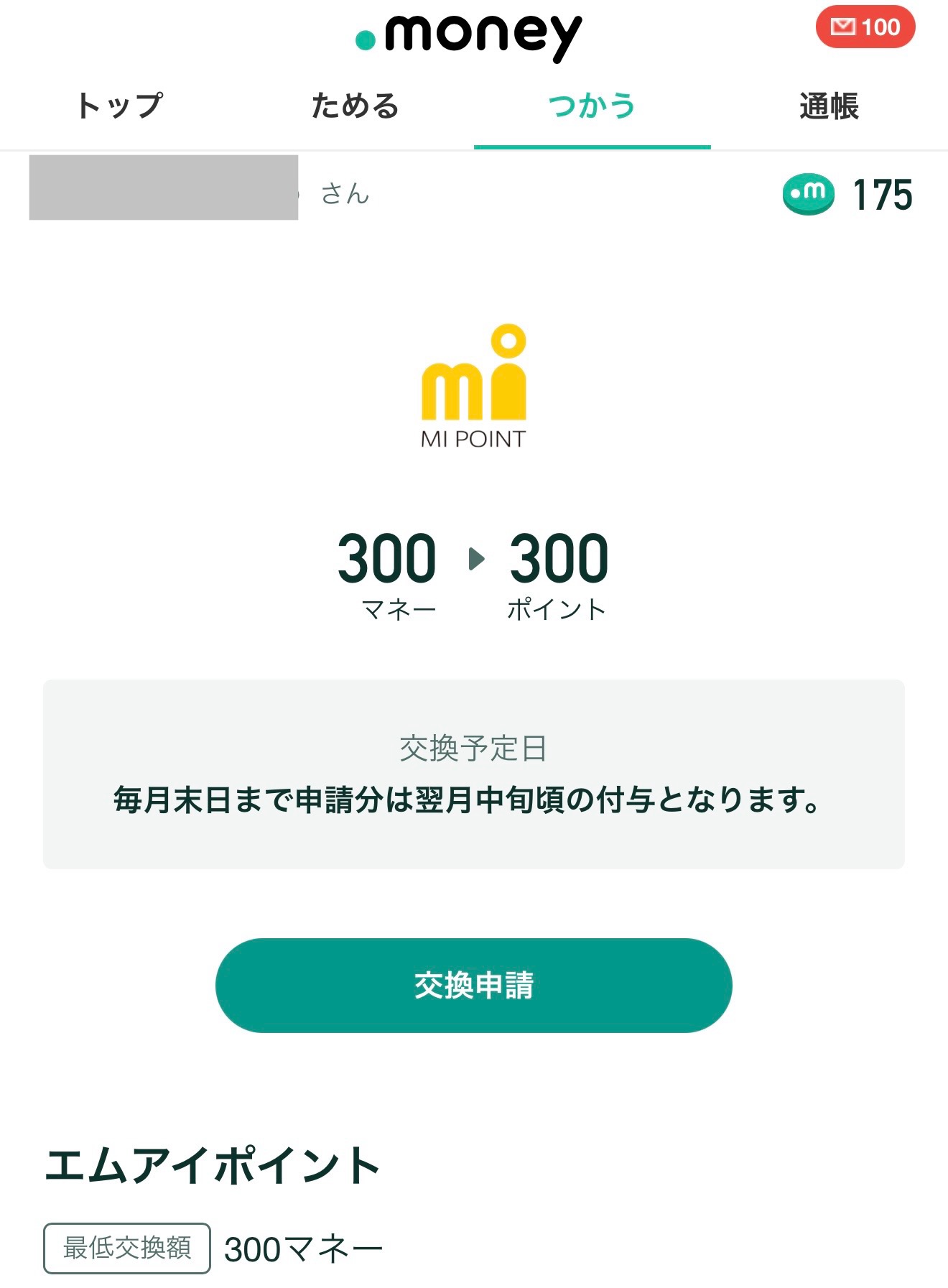
Task: Tap the 交換申請 button
Action: (473, 985)
